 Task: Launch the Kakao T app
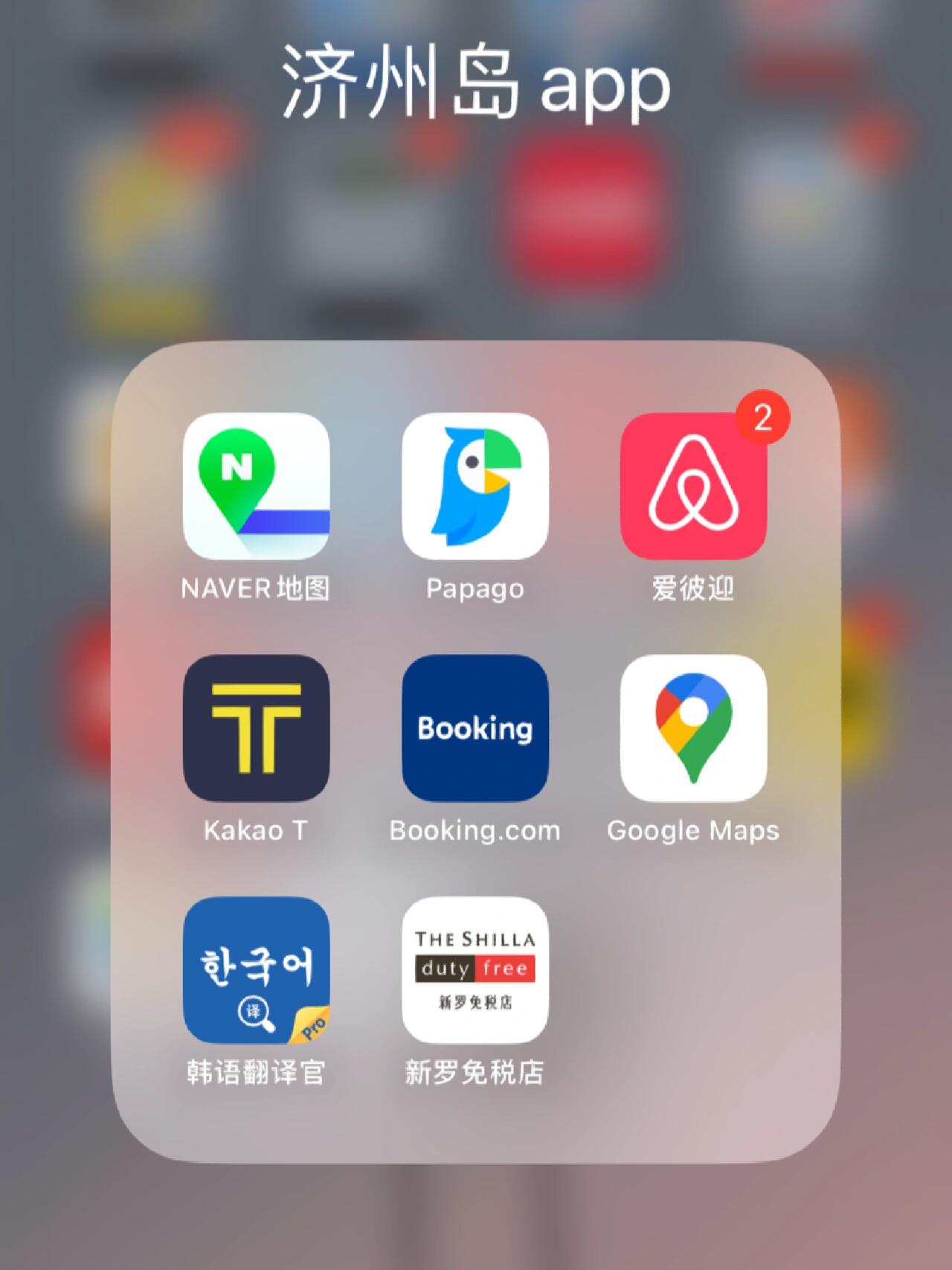[x=257, y=728]
